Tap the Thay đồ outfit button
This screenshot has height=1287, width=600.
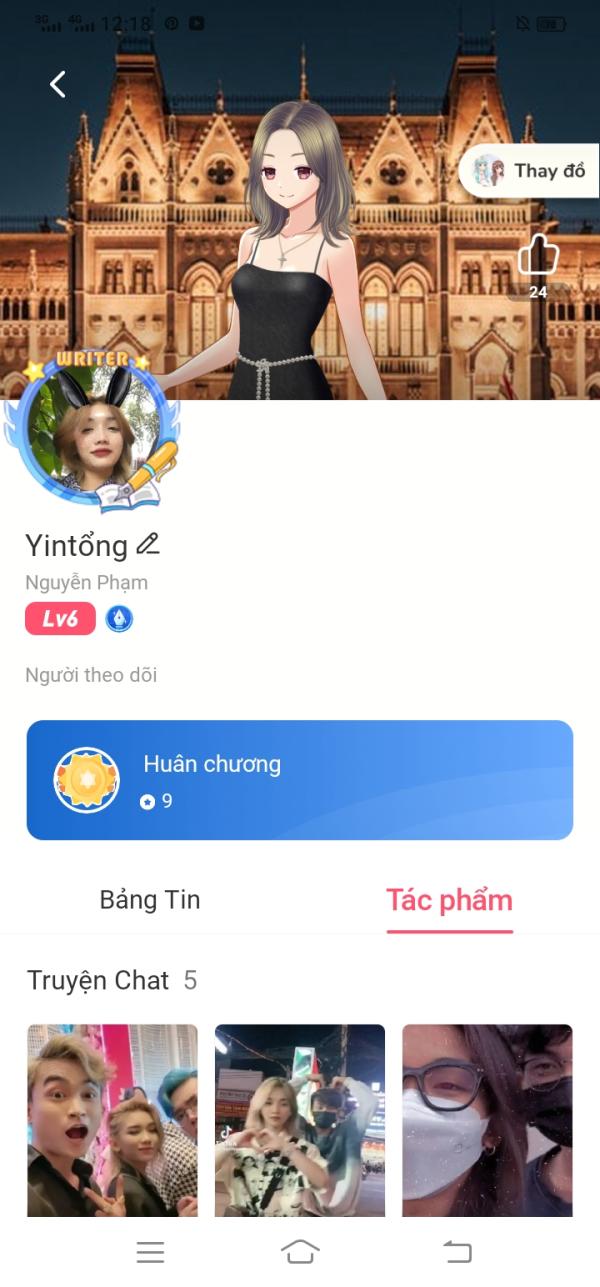pyautogui.click(x=530, y=170)
